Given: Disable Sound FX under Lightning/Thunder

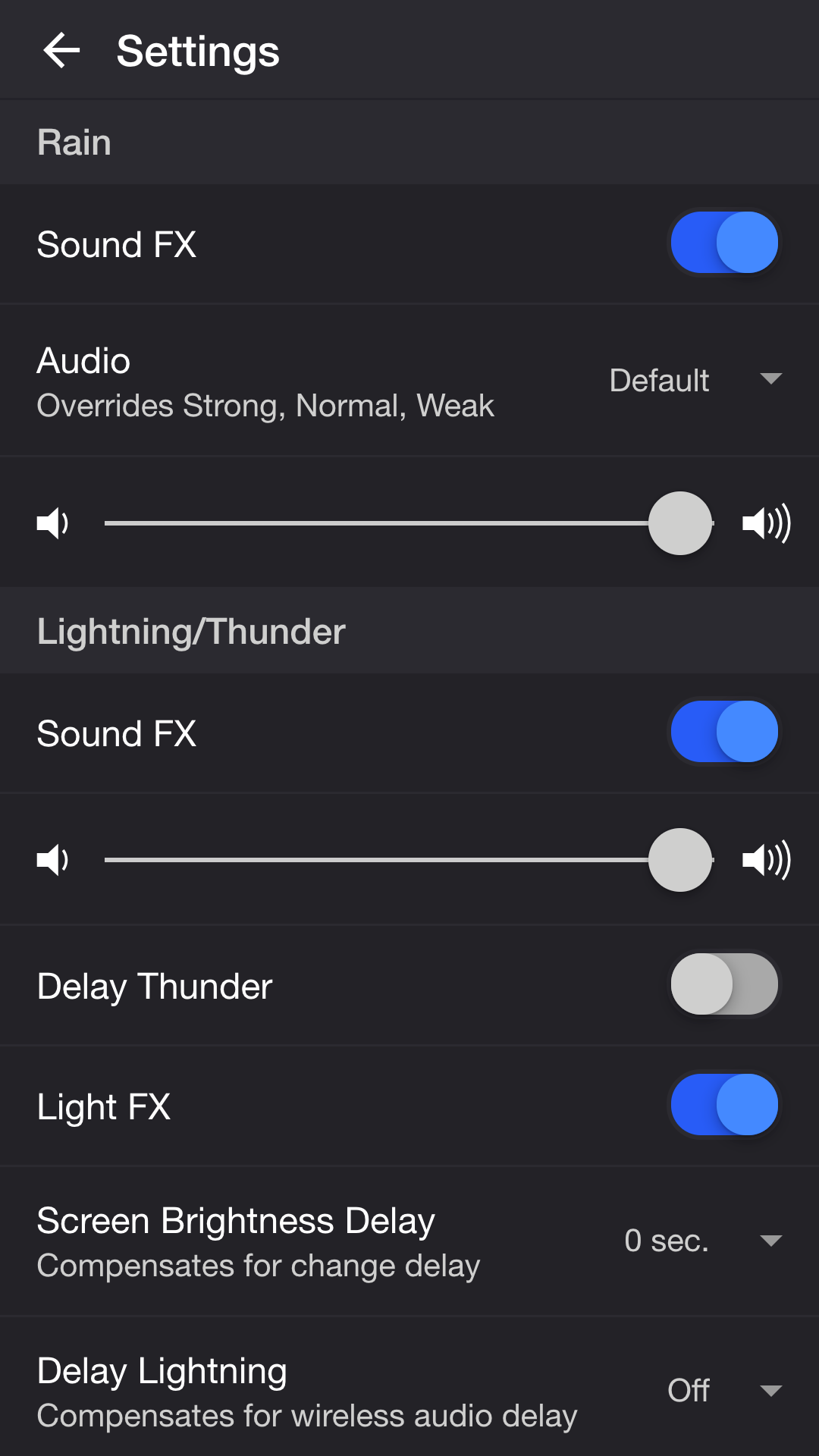Looking at the screenshot, I should coord(724,731).
